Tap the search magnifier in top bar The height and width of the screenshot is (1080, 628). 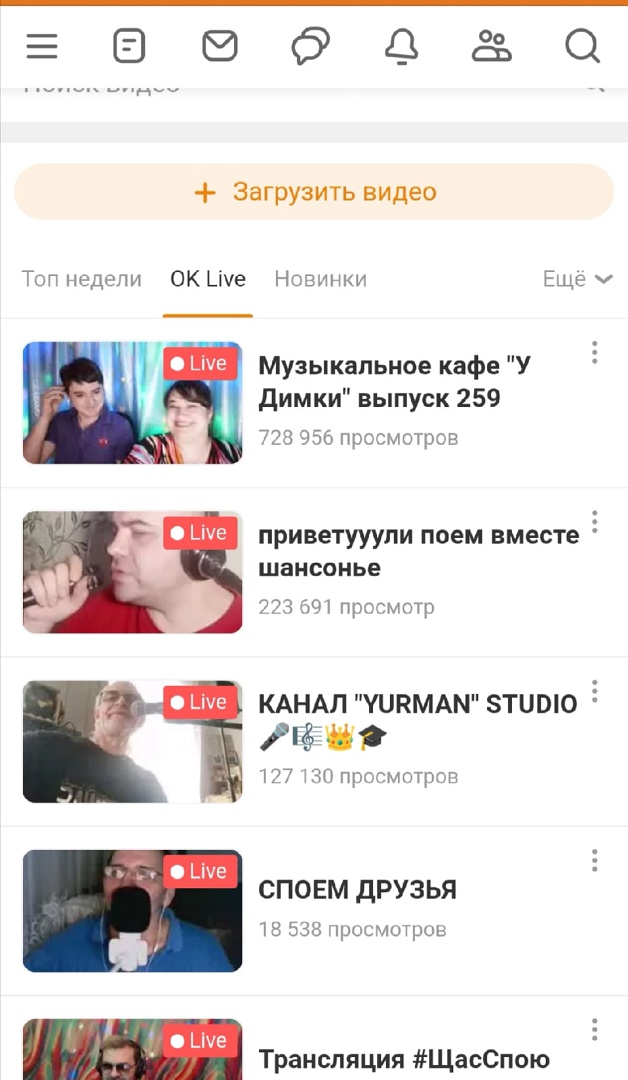click(x=583, y=47)
